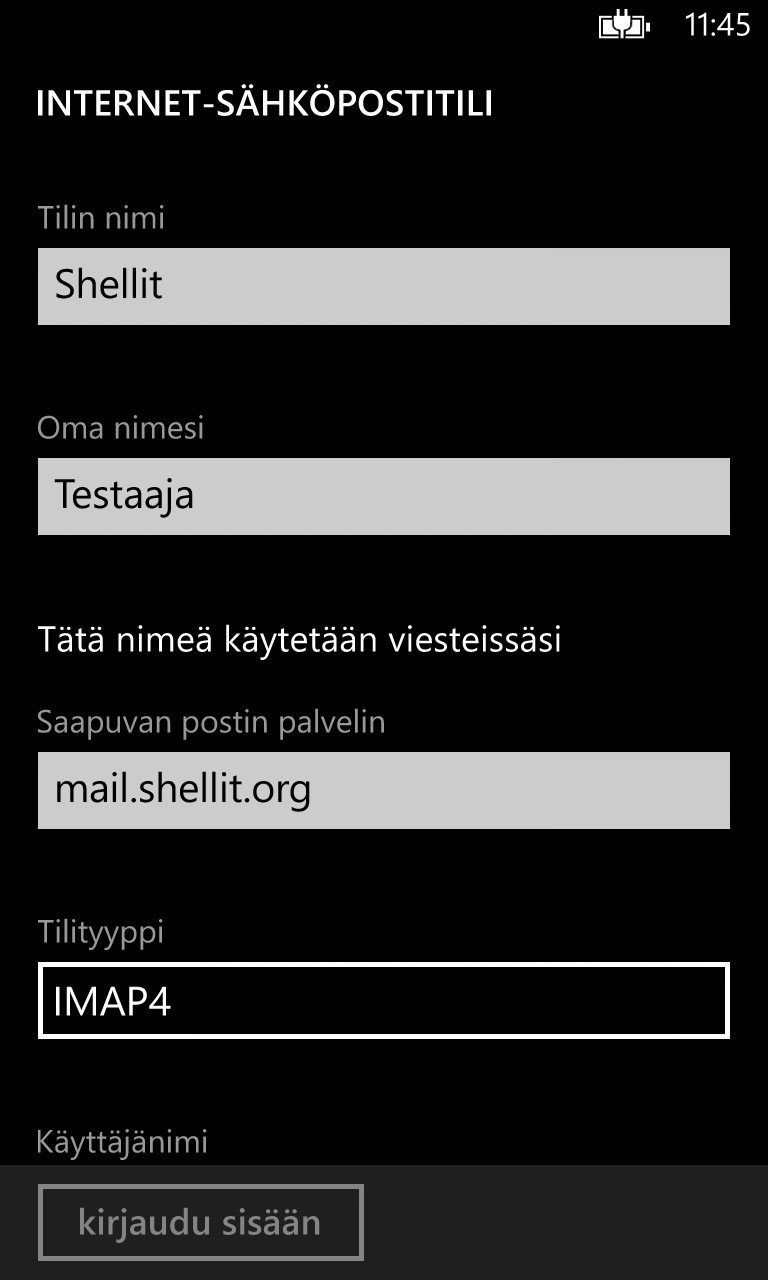Edit the Tilin nimi field
Image resolution: width=768 pixels, height=1280 pixels.
[384, 286]
